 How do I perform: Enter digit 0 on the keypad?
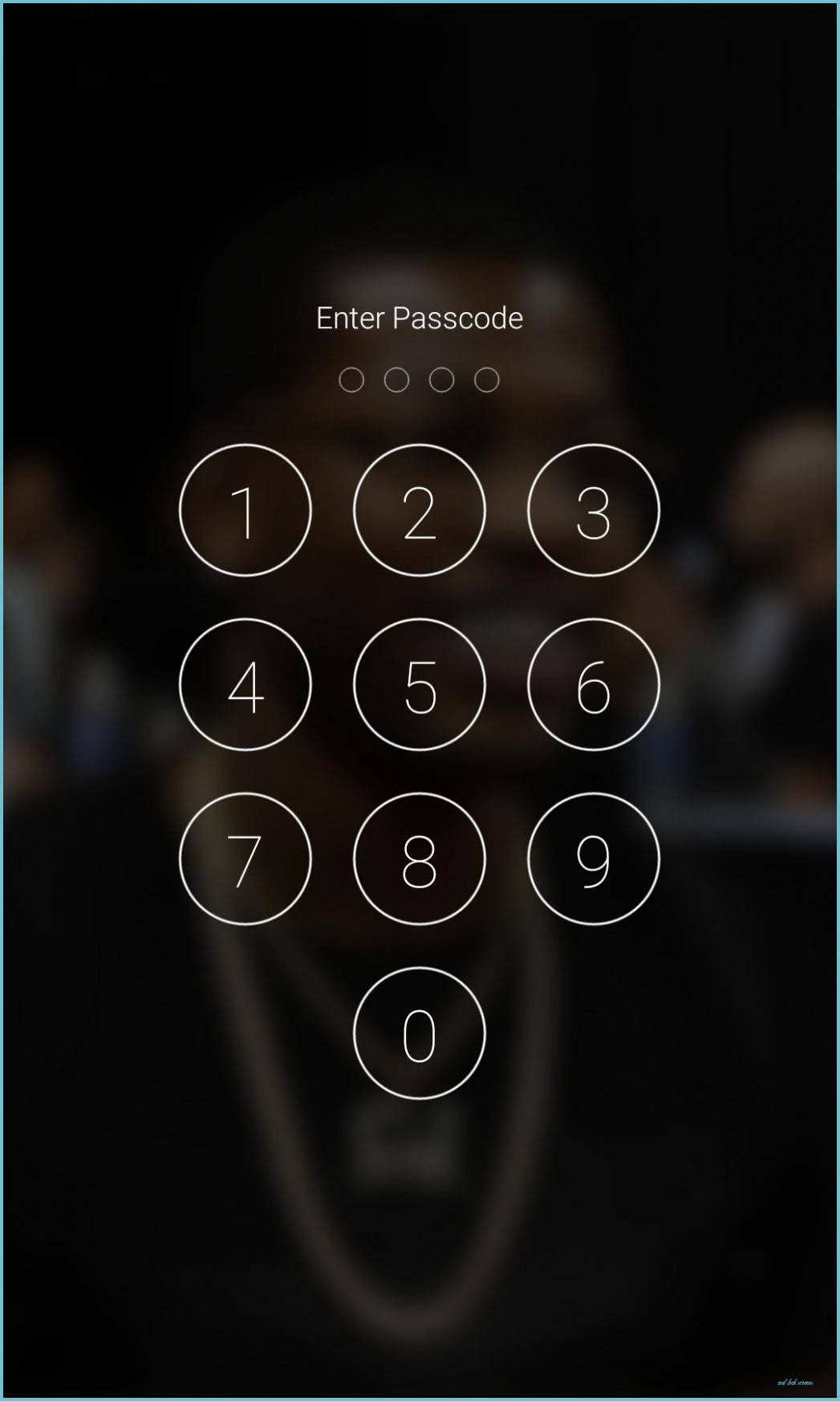pyautogui.click(x=419, y=1033)
